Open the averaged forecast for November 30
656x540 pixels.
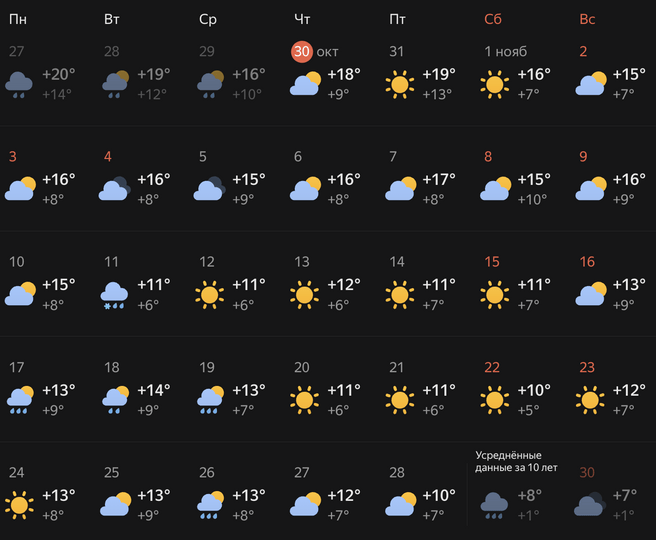610,497
